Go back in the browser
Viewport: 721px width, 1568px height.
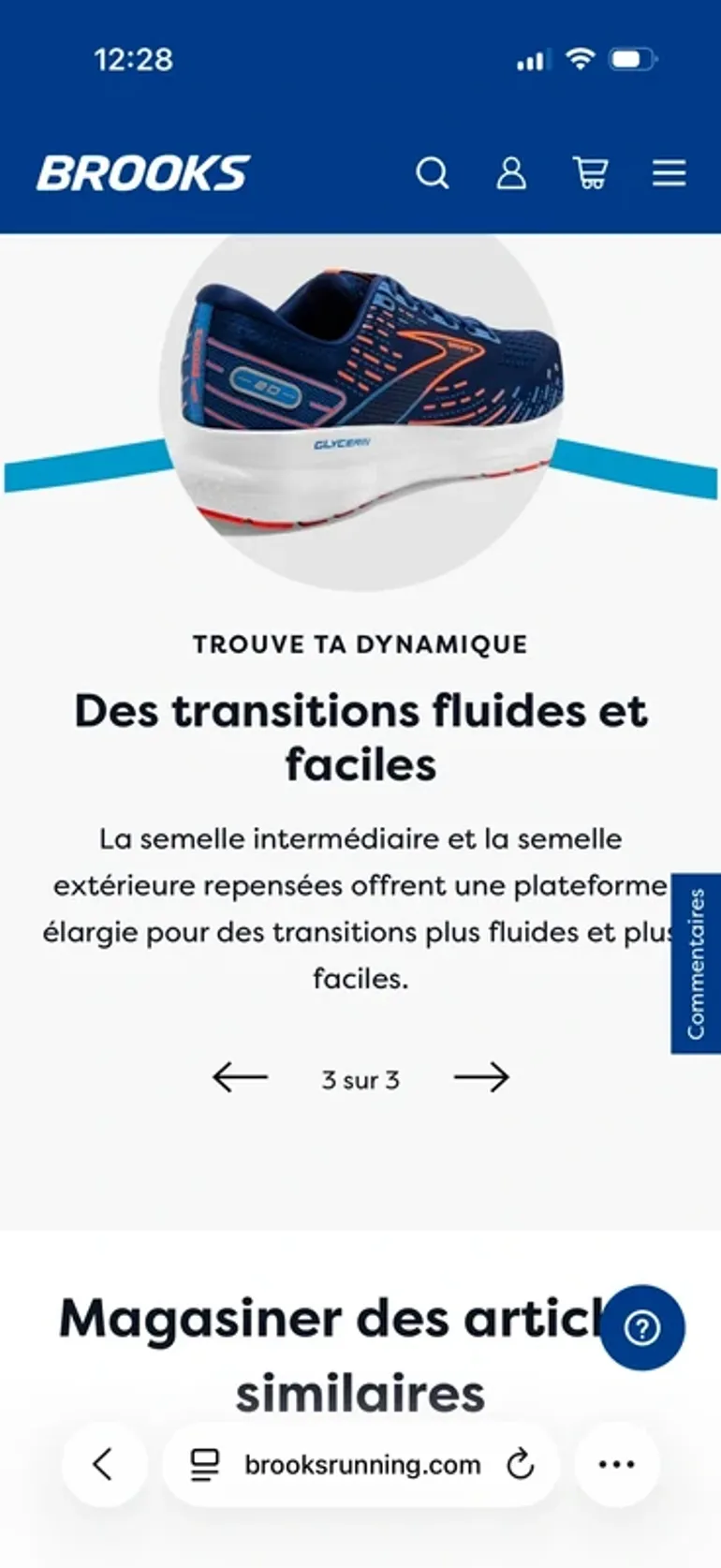[x=104, y=1464]
